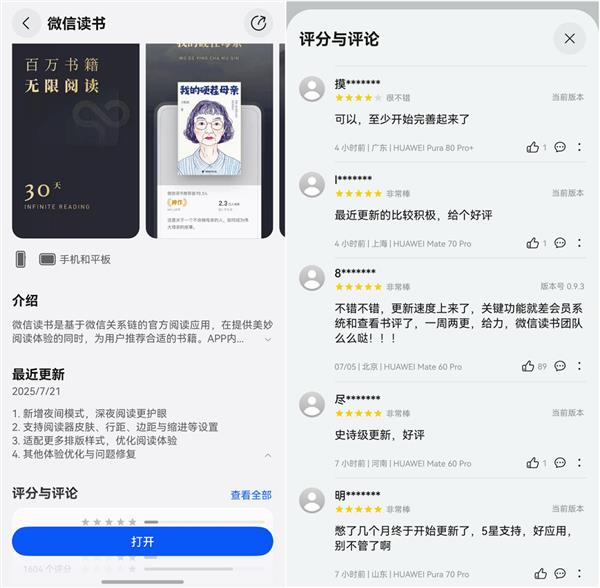Open the 我的母亲 book screenshot preview
The image size is (600, 588).
(x=209, y=140)
